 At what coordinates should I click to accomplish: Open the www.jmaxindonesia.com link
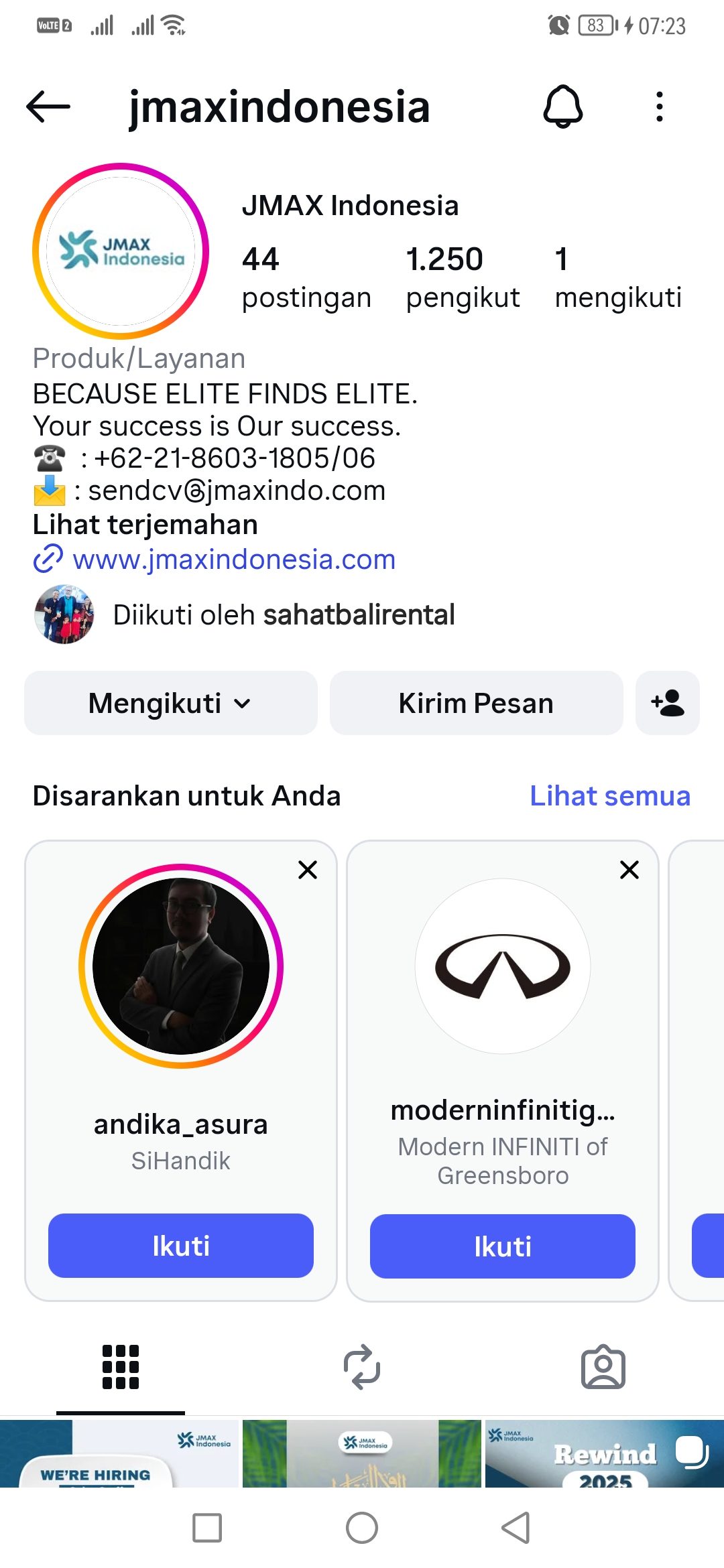[234, 560]
